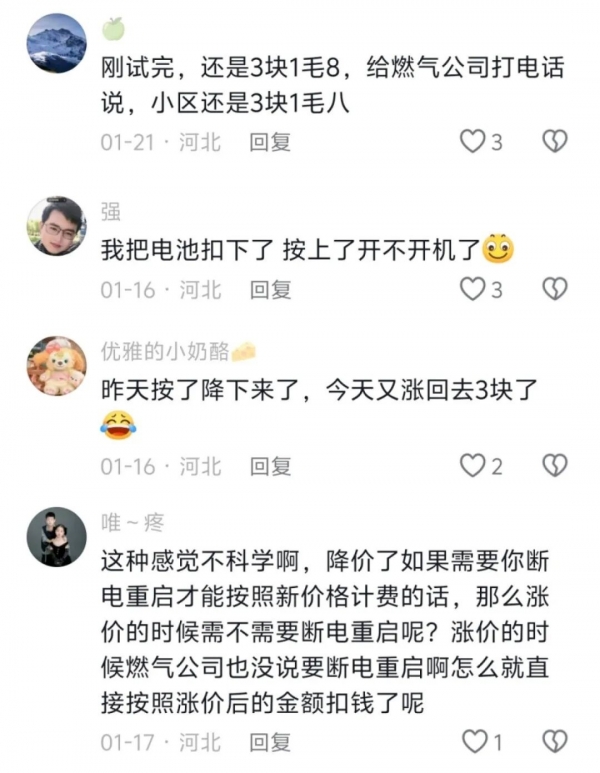This screenshot has width=600, height=773.
Task: Like the comment about 3块1毛8
Action: click(x=472, y=142)
